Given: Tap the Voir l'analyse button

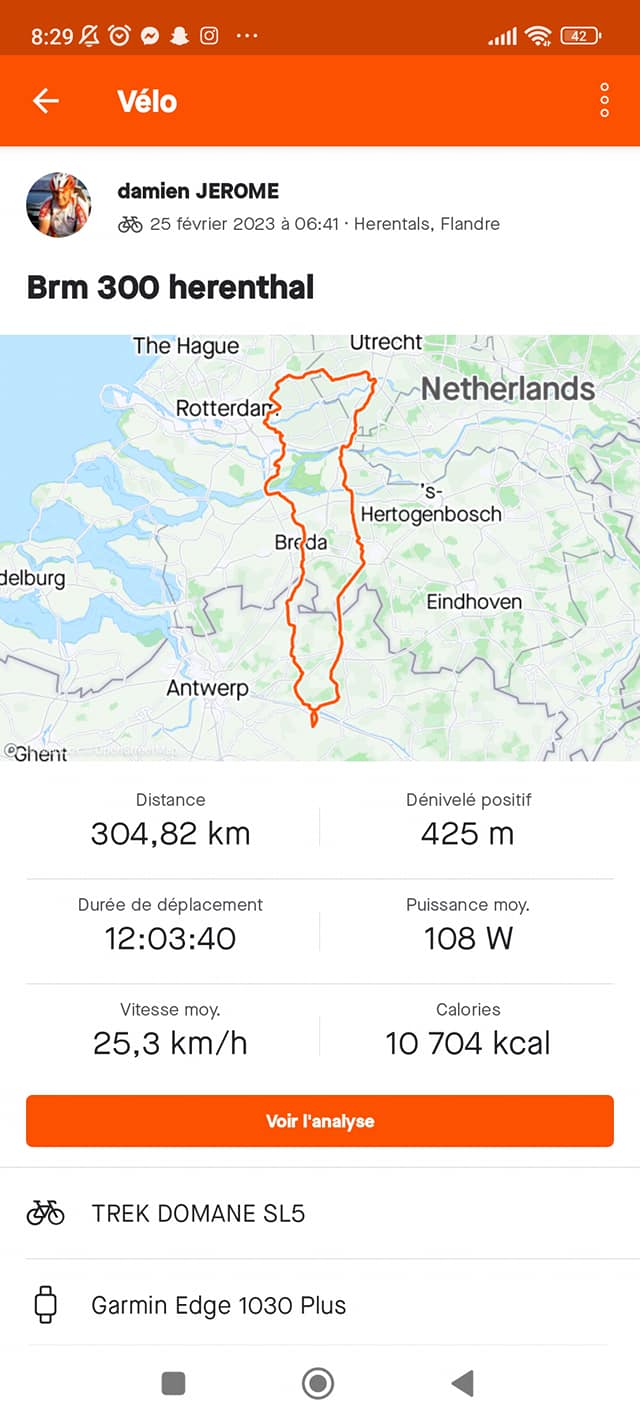Looking at the screenshot, I should point(320,1121).
